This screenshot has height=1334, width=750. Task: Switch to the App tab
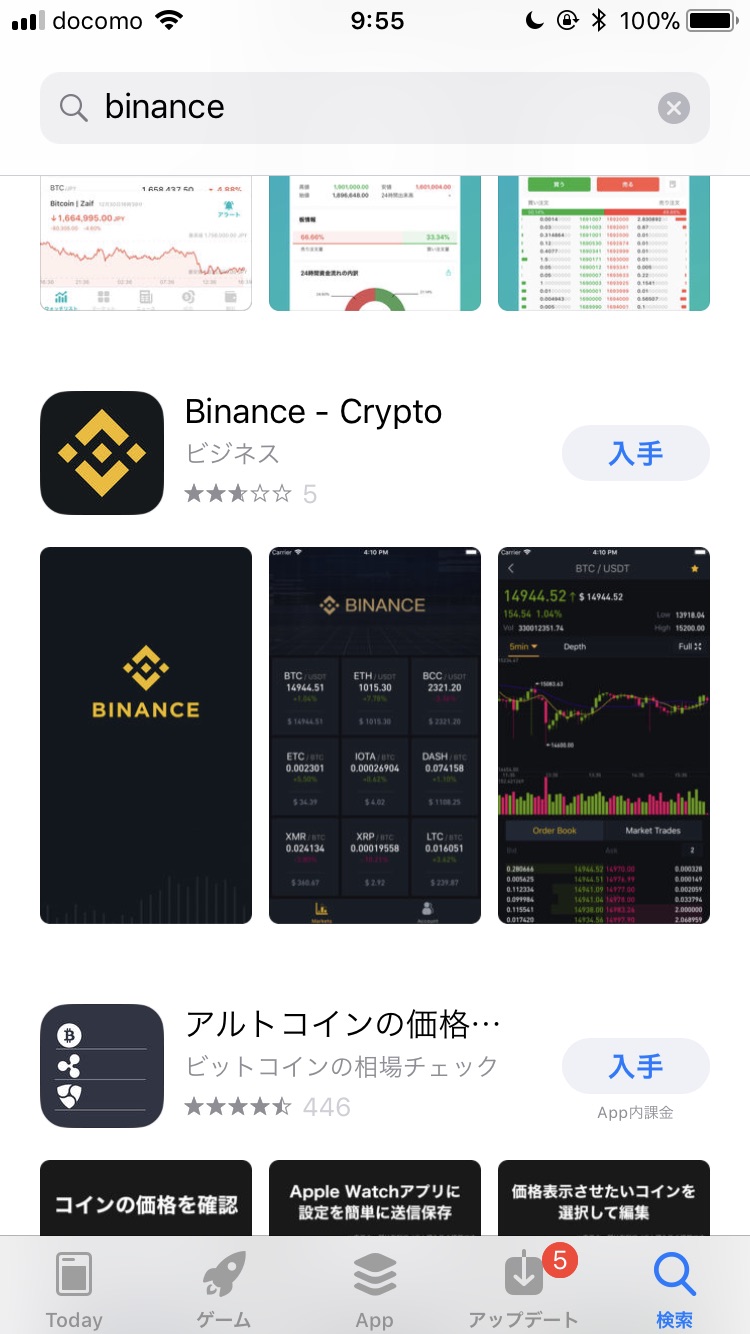point(375,1288)
